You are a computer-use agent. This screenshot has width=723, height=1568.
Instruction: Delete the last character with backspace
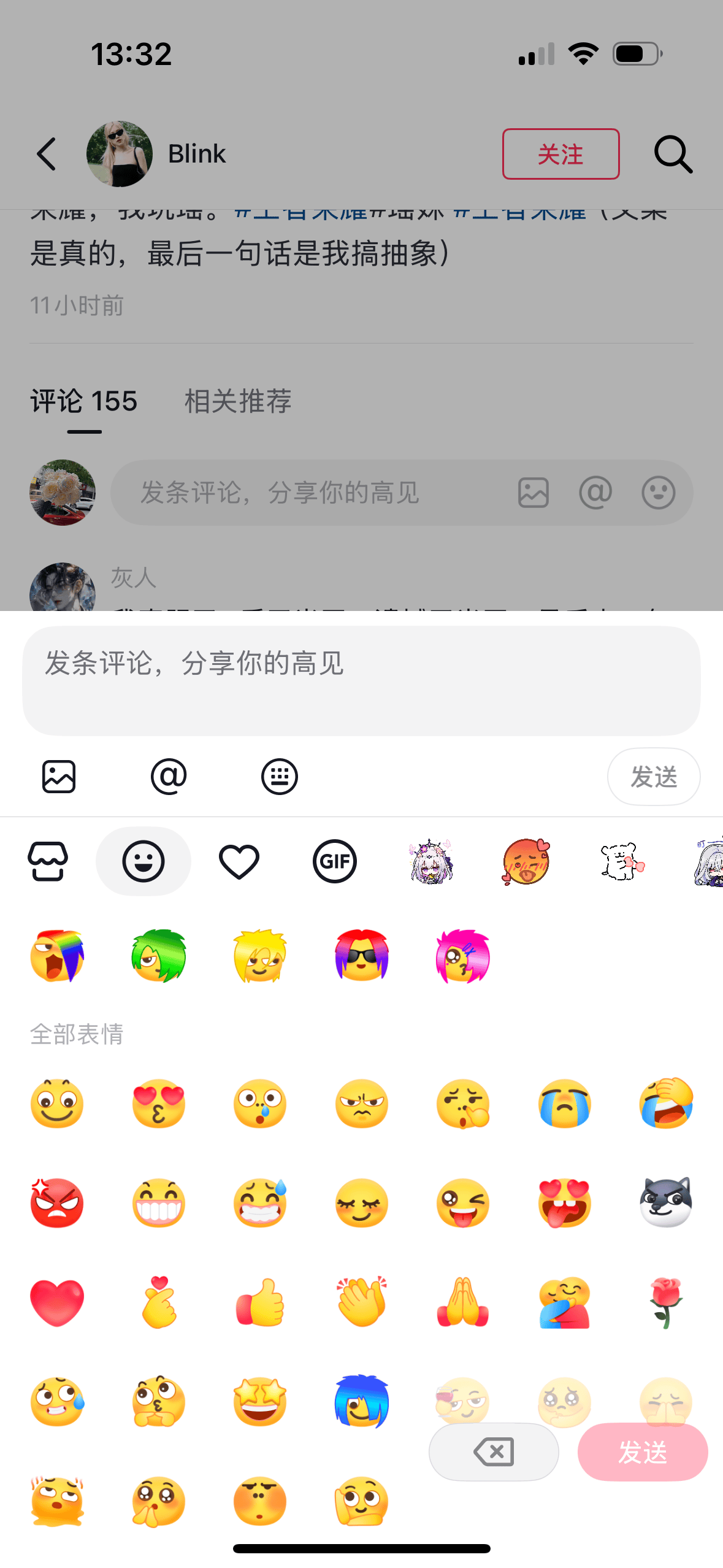point(494,1452)
